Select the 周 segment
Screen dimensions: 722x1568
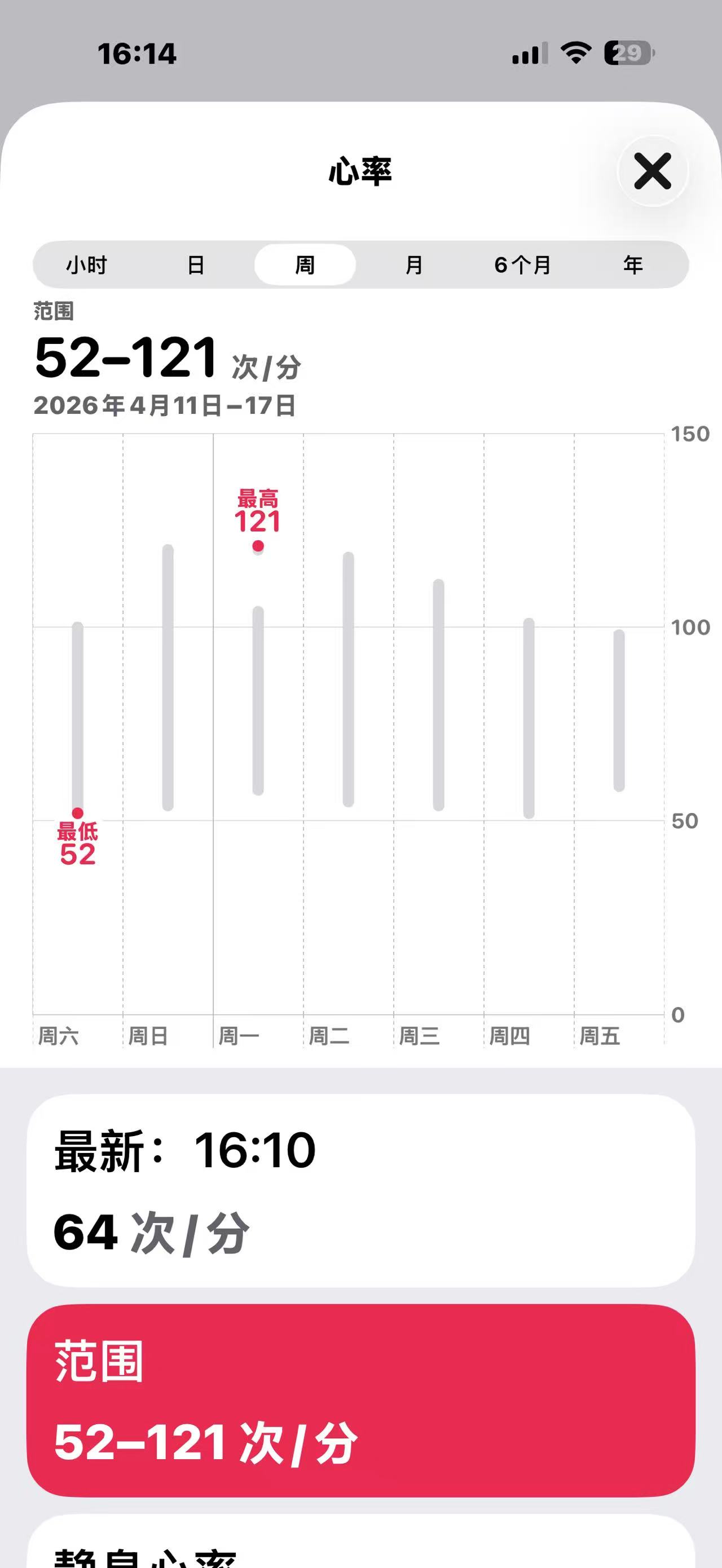pos(305,265)
